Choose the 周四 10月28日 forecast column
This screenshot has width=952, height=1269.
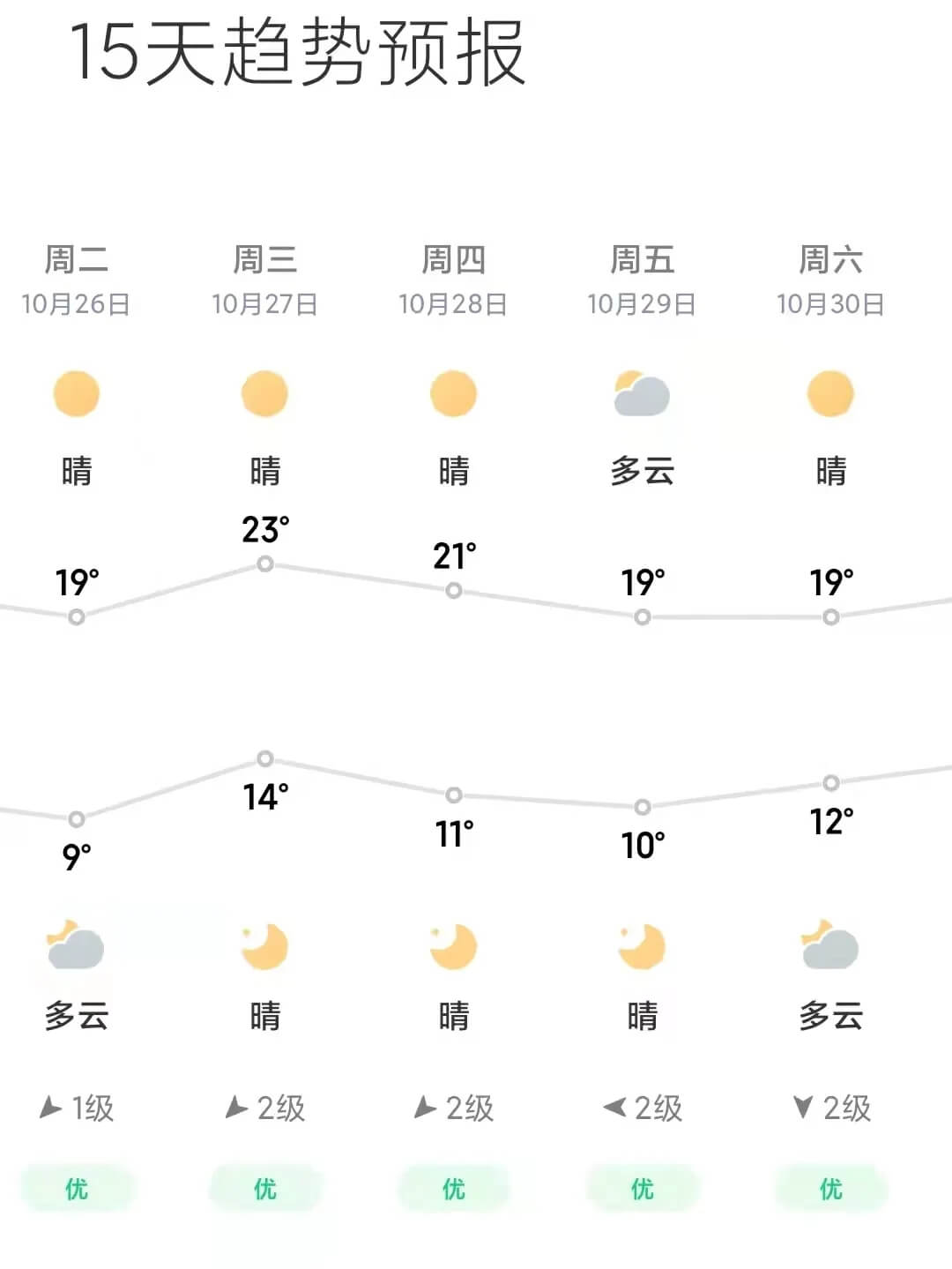coord(454,280)
